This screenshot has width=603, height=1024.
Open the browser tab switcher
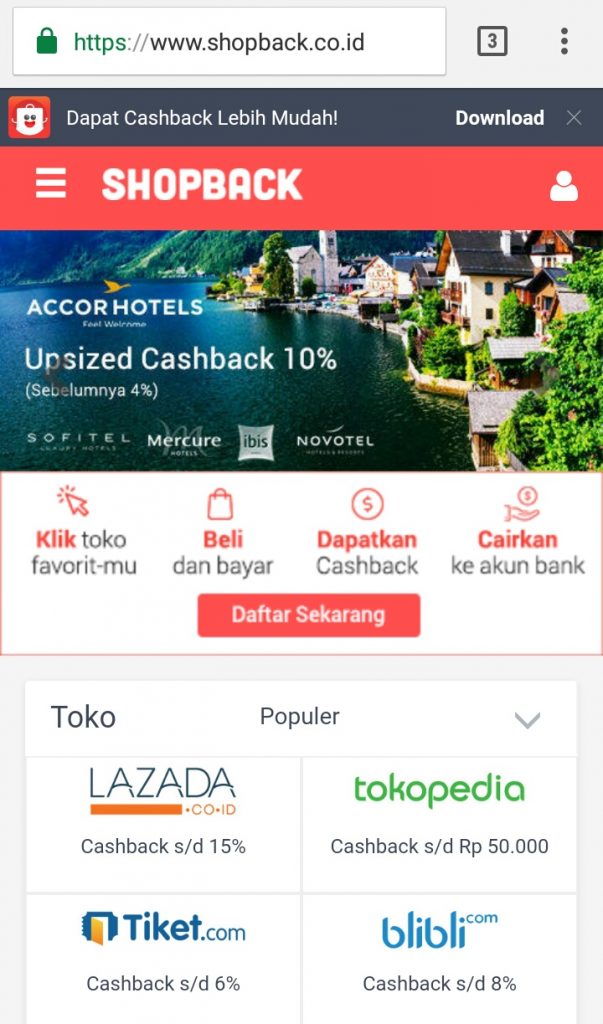point(492,42)
